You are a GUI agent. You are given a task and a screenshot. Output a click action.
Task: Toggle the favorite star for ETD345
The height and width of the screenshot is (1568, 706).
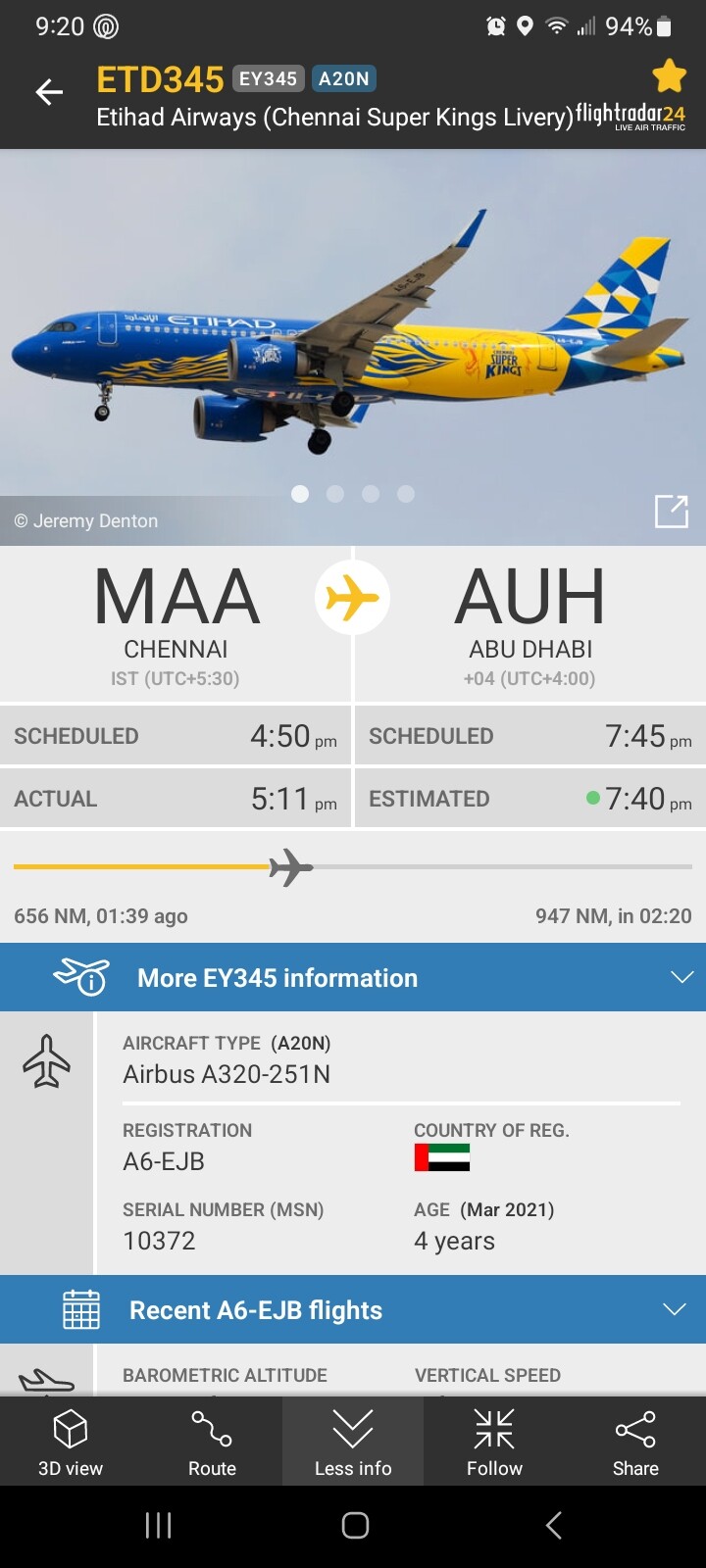[669, 76]
